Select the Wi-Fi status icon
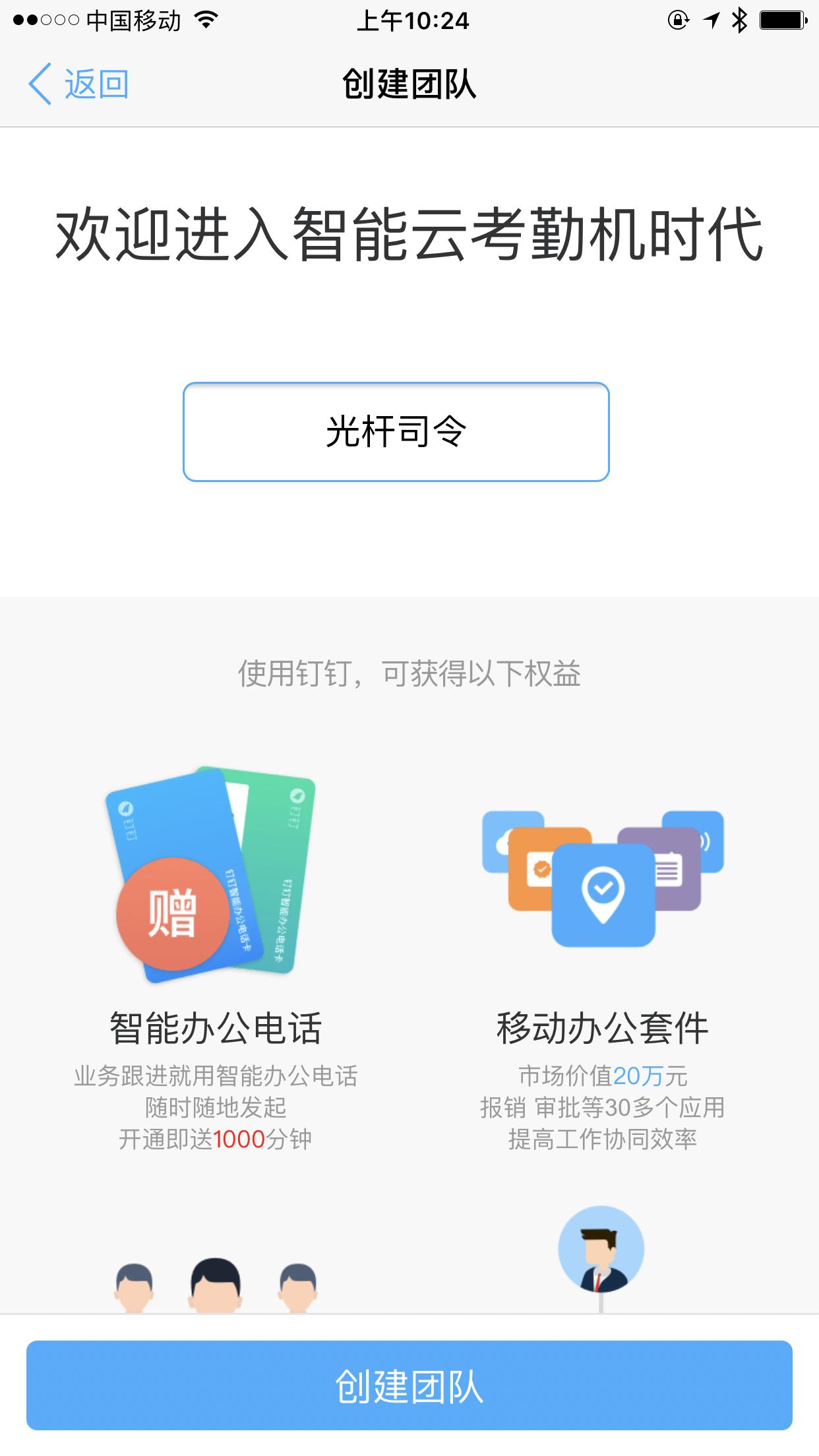The image size is (819, 1456). tap(206, 20)
